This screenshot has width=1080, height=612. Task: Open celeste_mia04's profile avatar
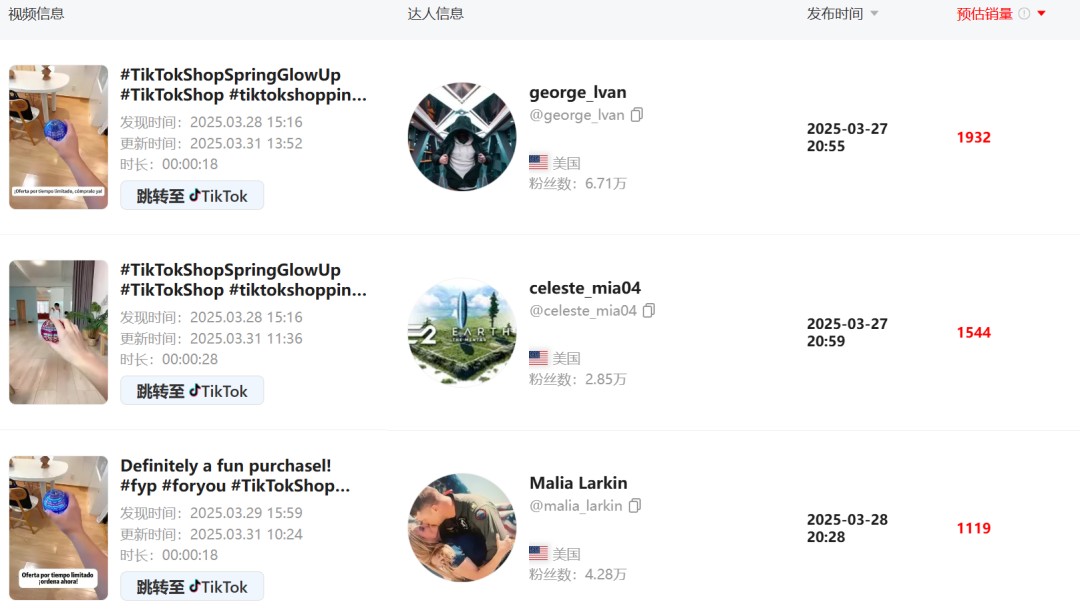tap(462, 332)
